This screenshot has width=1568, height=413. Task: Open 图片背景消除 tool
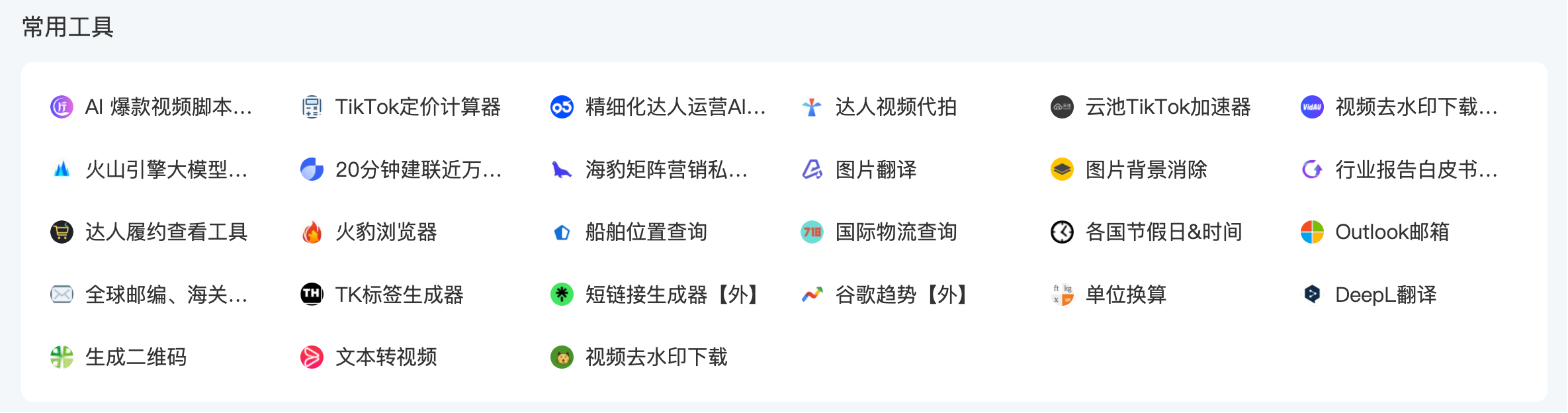point(1146,170)
